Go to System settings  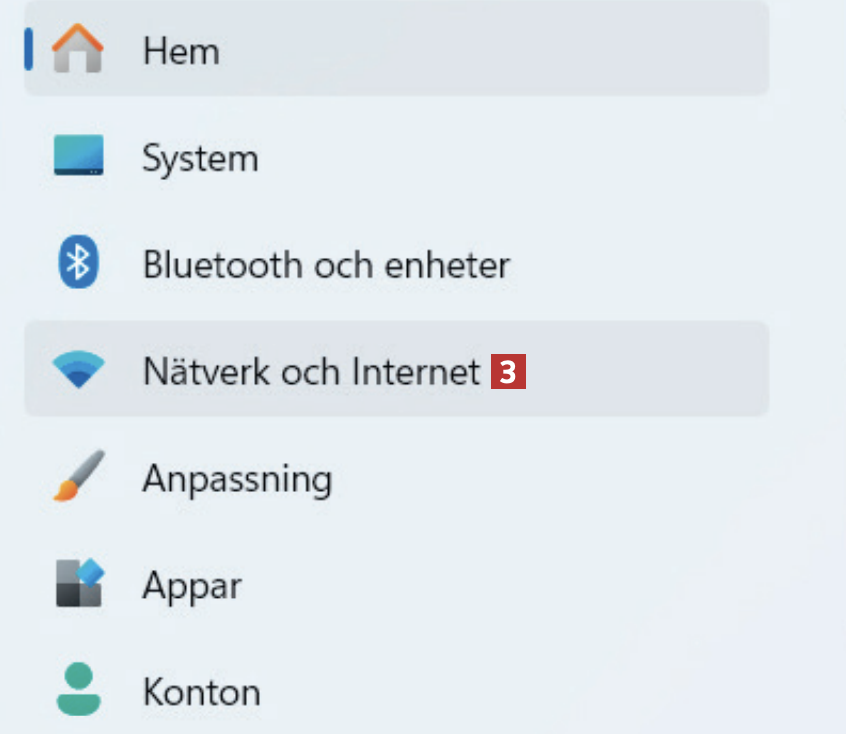pyautogui.click(x=200, y=158)
